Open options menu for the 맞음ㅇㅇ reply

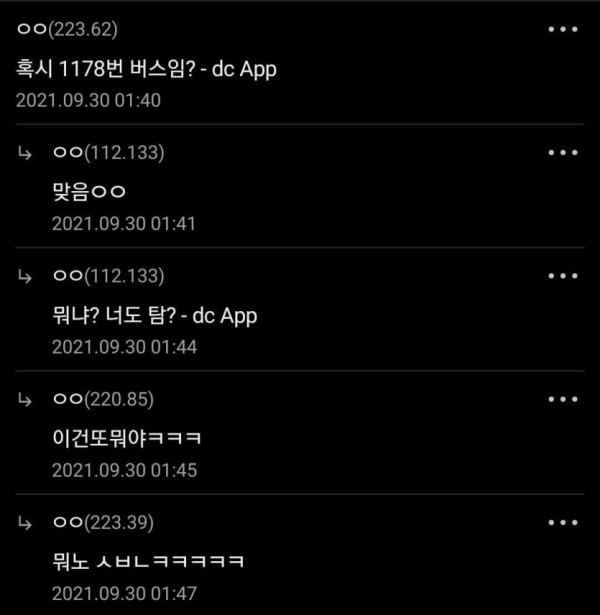click(563, 153)
